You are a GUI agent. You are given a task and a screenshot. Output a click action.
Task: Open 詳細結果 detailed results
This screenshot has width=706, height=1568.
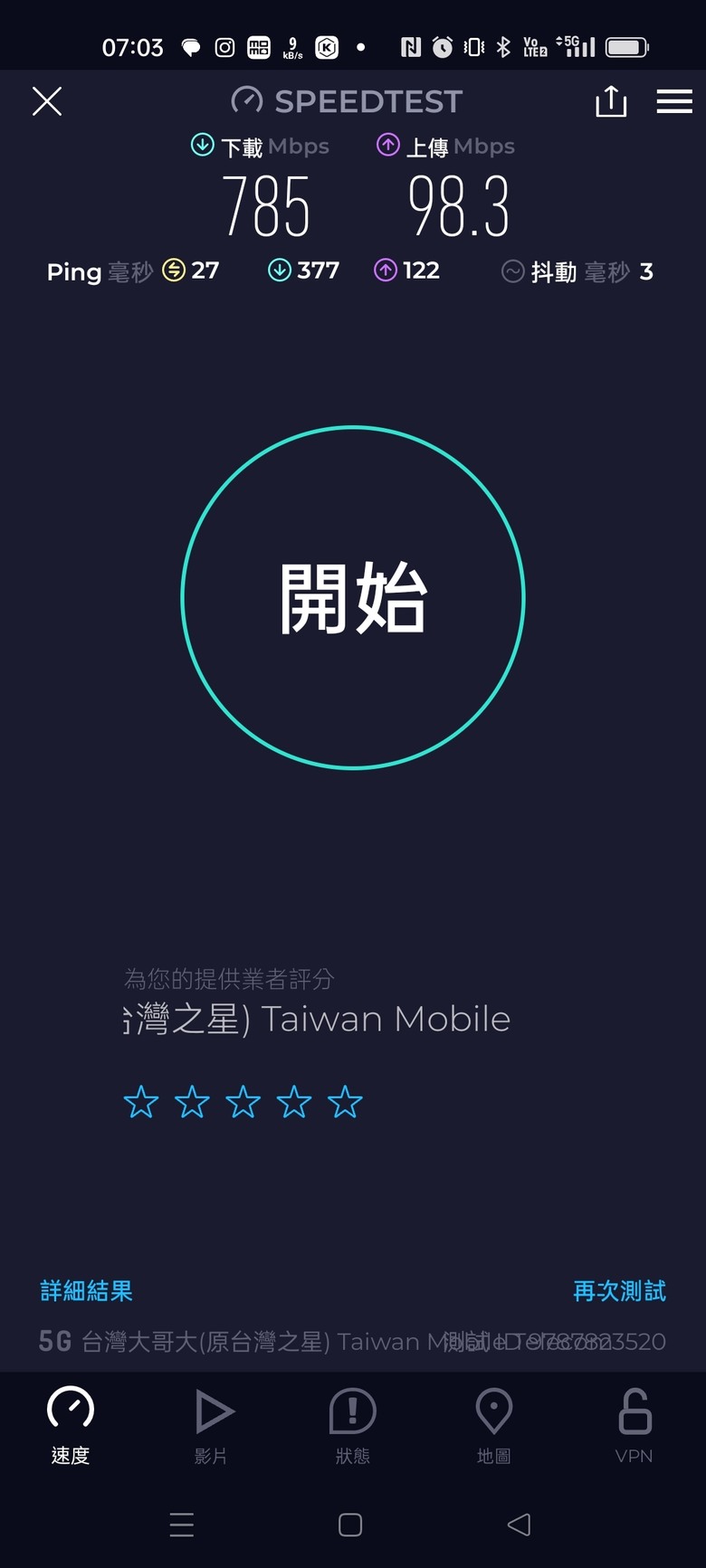pos(86,1291)
